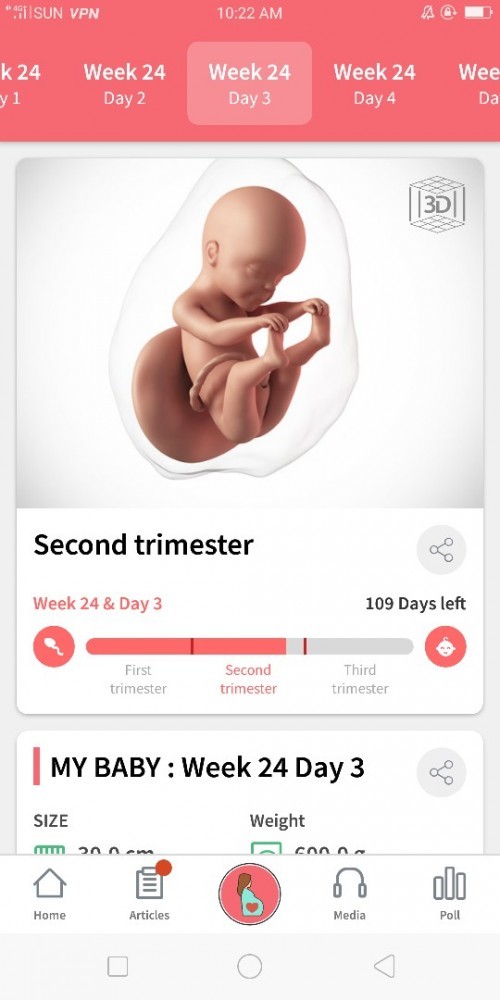
Task: Open the 3D view of the baby
Action: click(437, 204)
